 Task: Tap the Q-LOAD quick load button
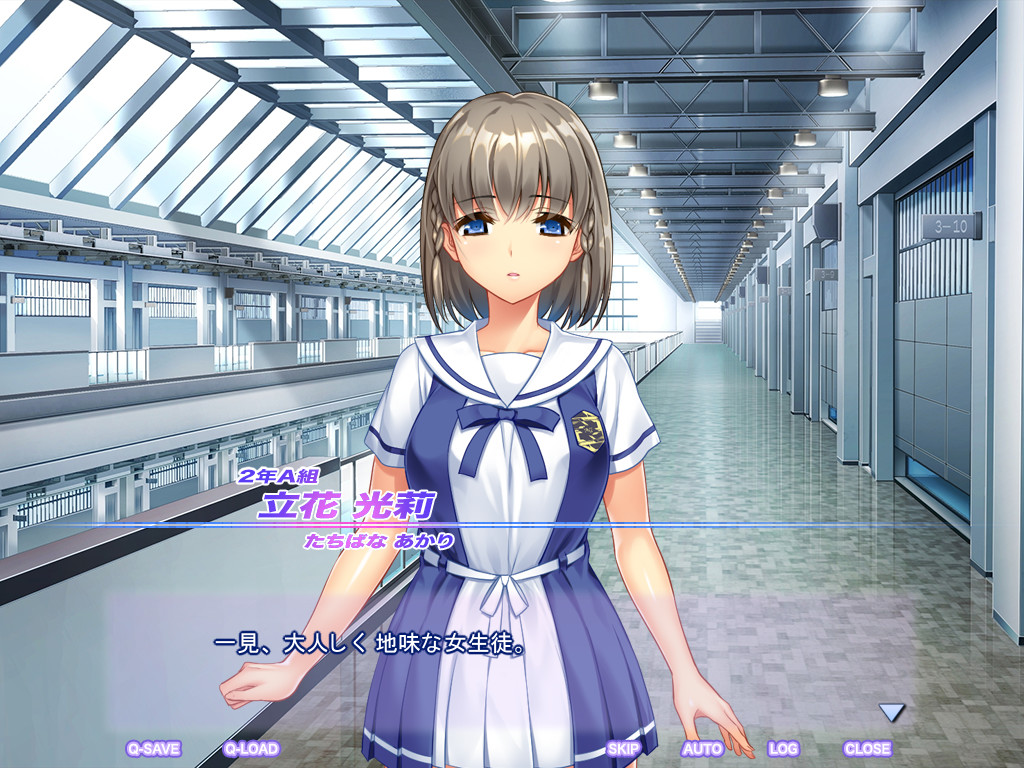250,748
